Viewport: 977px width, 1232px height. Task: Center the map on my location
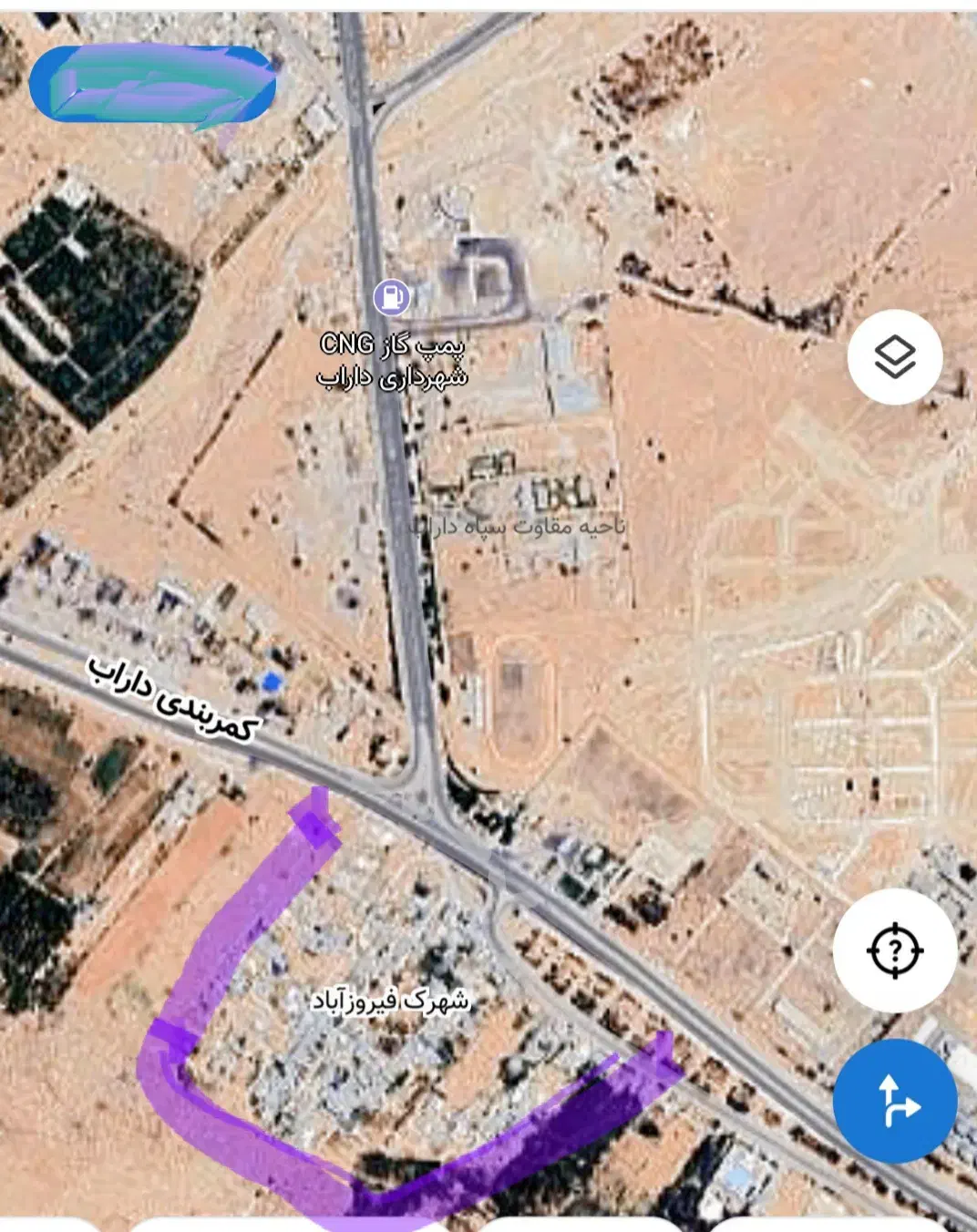[894, 950]
